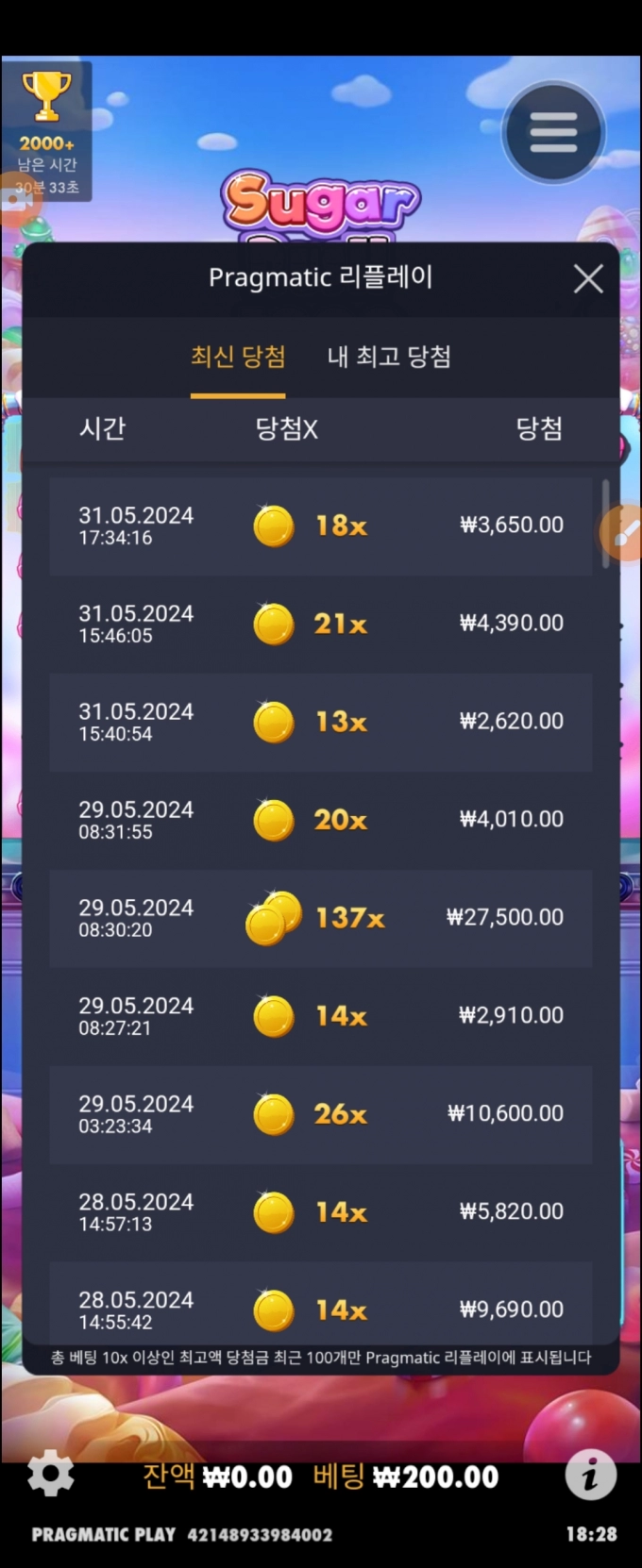Screen dimensions: 642x1568
Task: Open the 14x replay worth ₩5,820.00
Action: click(x=321, y=1212)
